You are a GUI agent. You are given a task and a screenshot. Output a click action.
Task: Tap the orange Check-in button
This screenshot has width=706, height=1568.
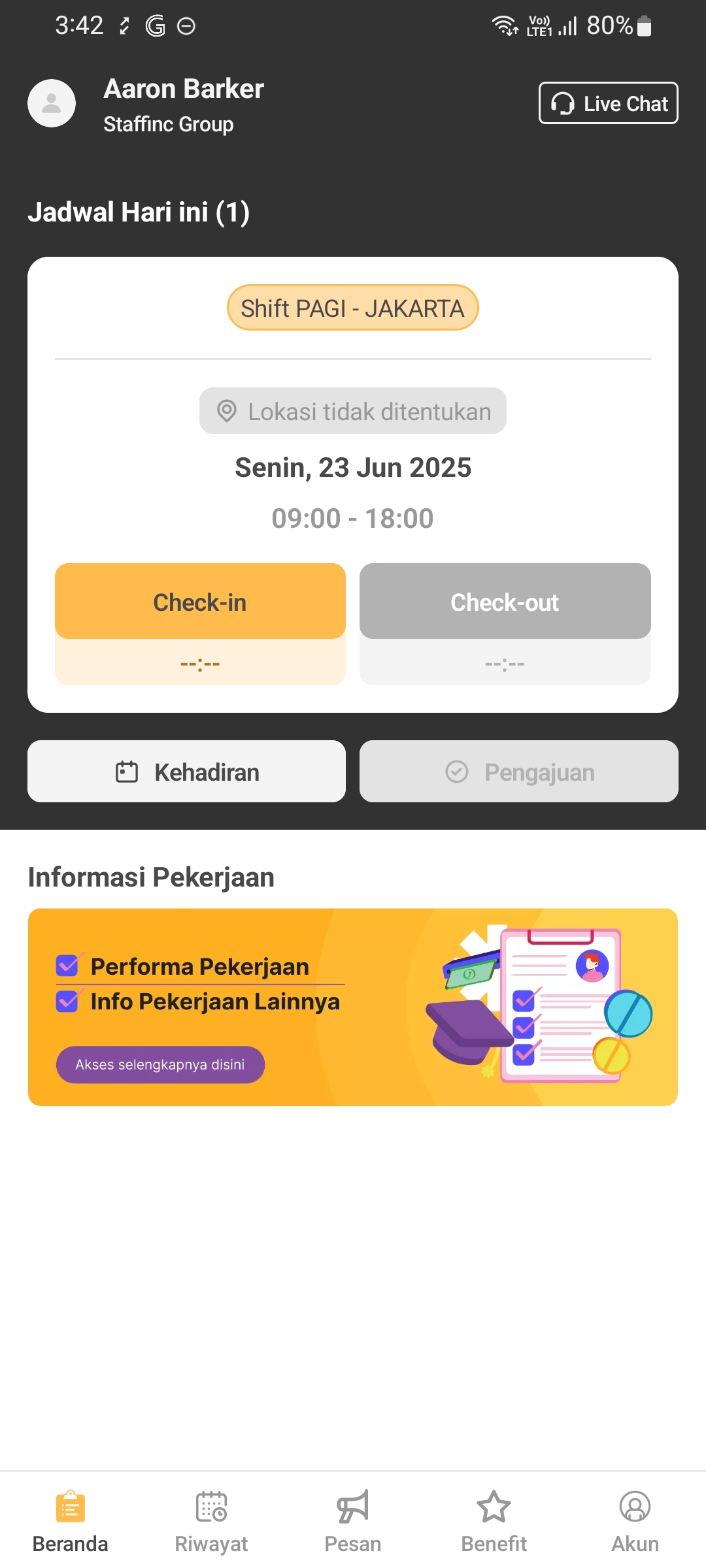coord(200,602)
